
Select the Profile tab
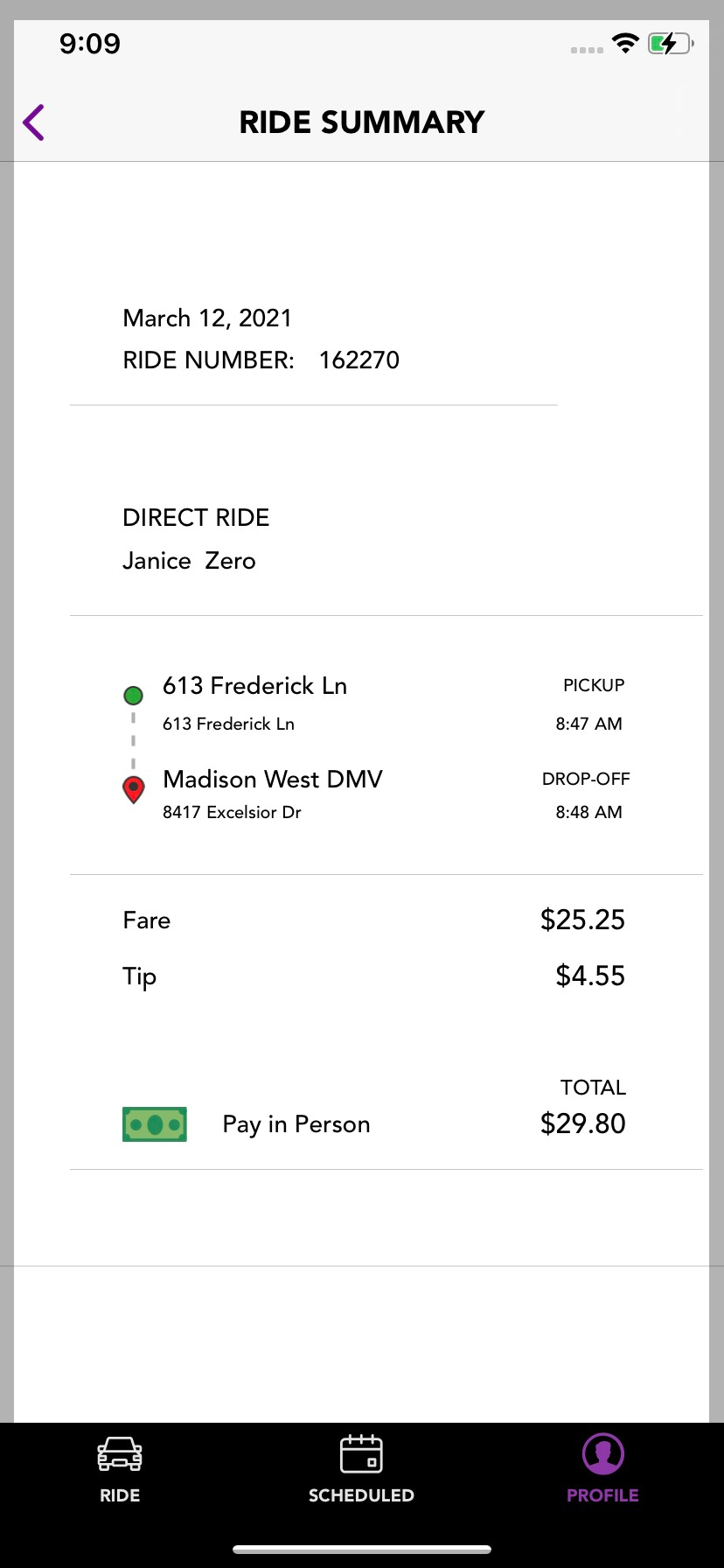pyautogui.click(x=602, y=1470)
